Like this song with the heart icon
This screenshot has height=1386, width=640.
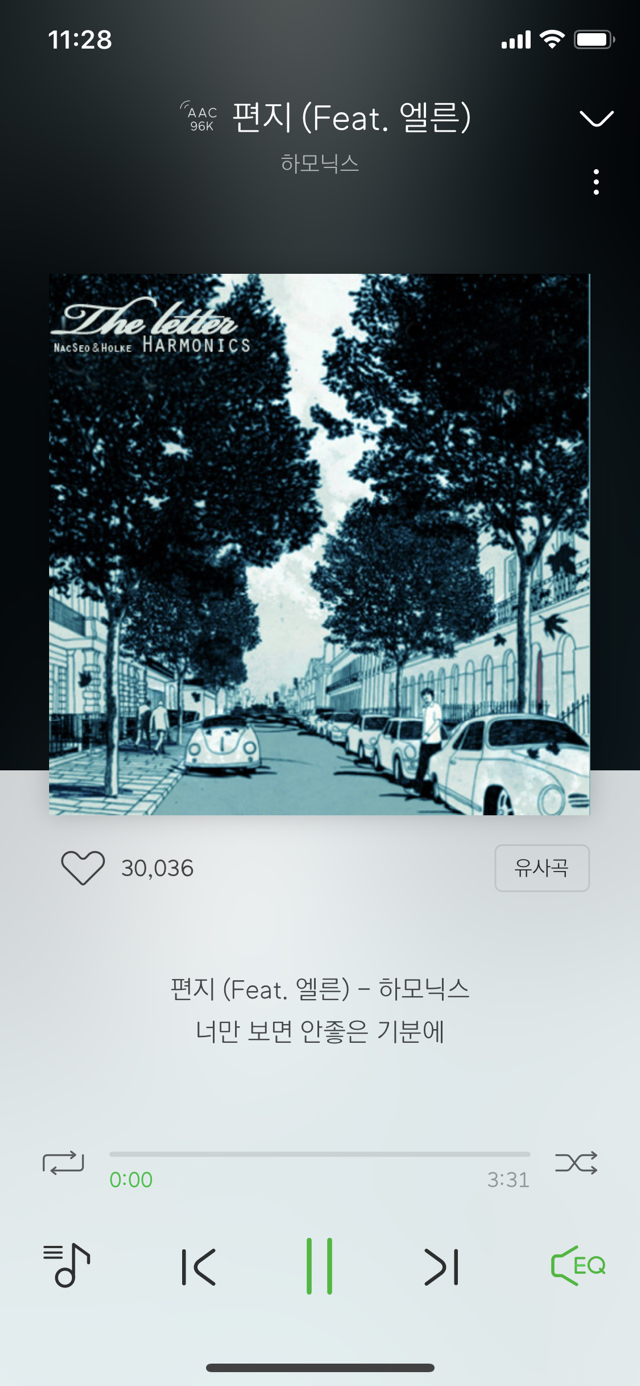(82, 868)
